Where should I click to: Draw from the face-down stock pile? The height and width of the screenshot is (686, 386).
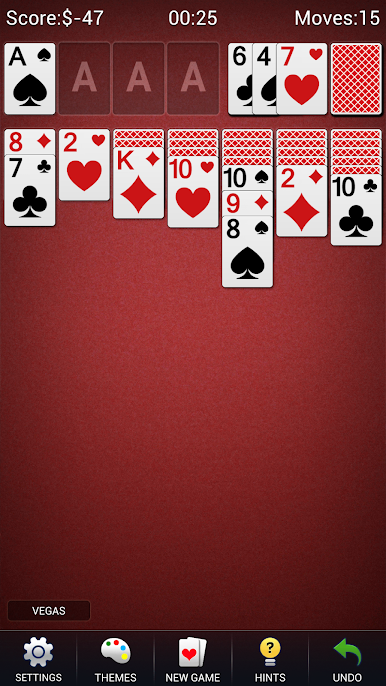pyautogui.click(x=356, y=79)
